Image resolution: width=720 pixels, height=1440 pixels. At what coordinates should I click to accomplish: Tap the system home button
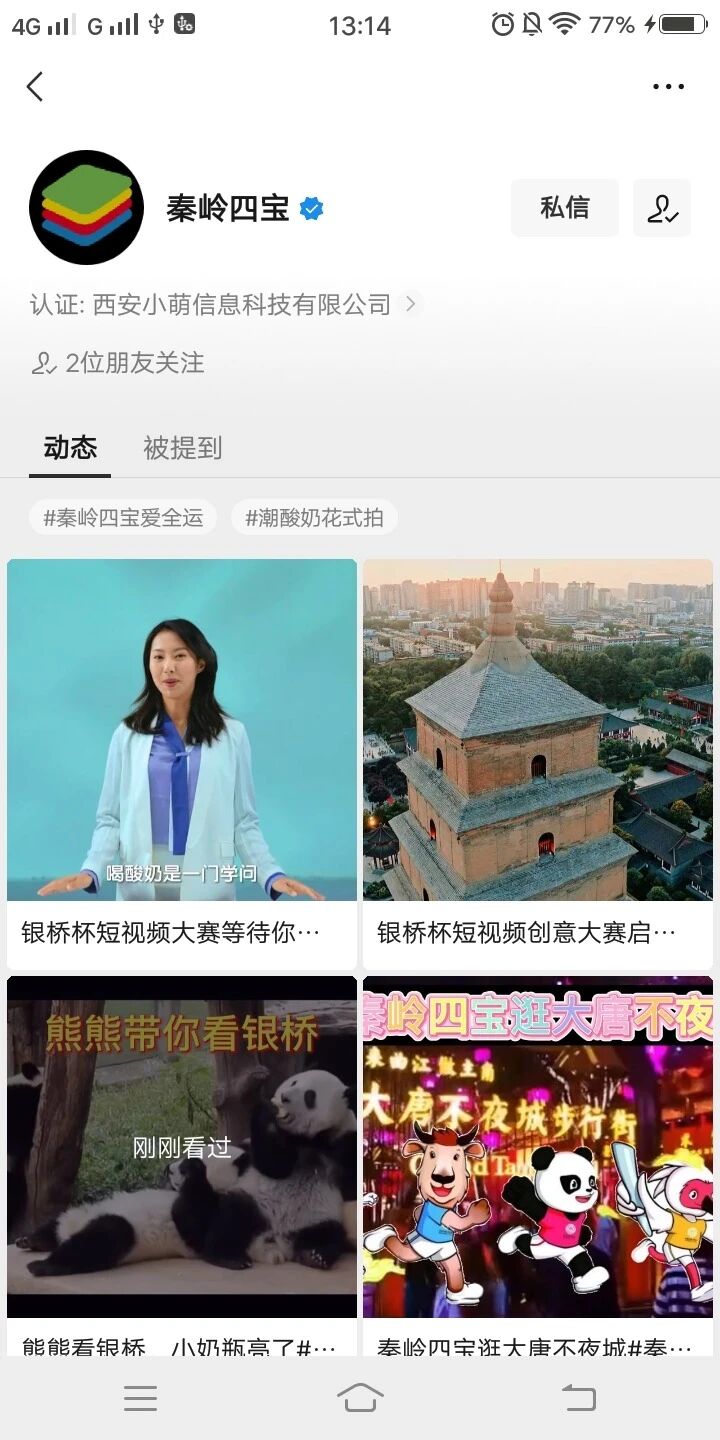coord(360,1398)
